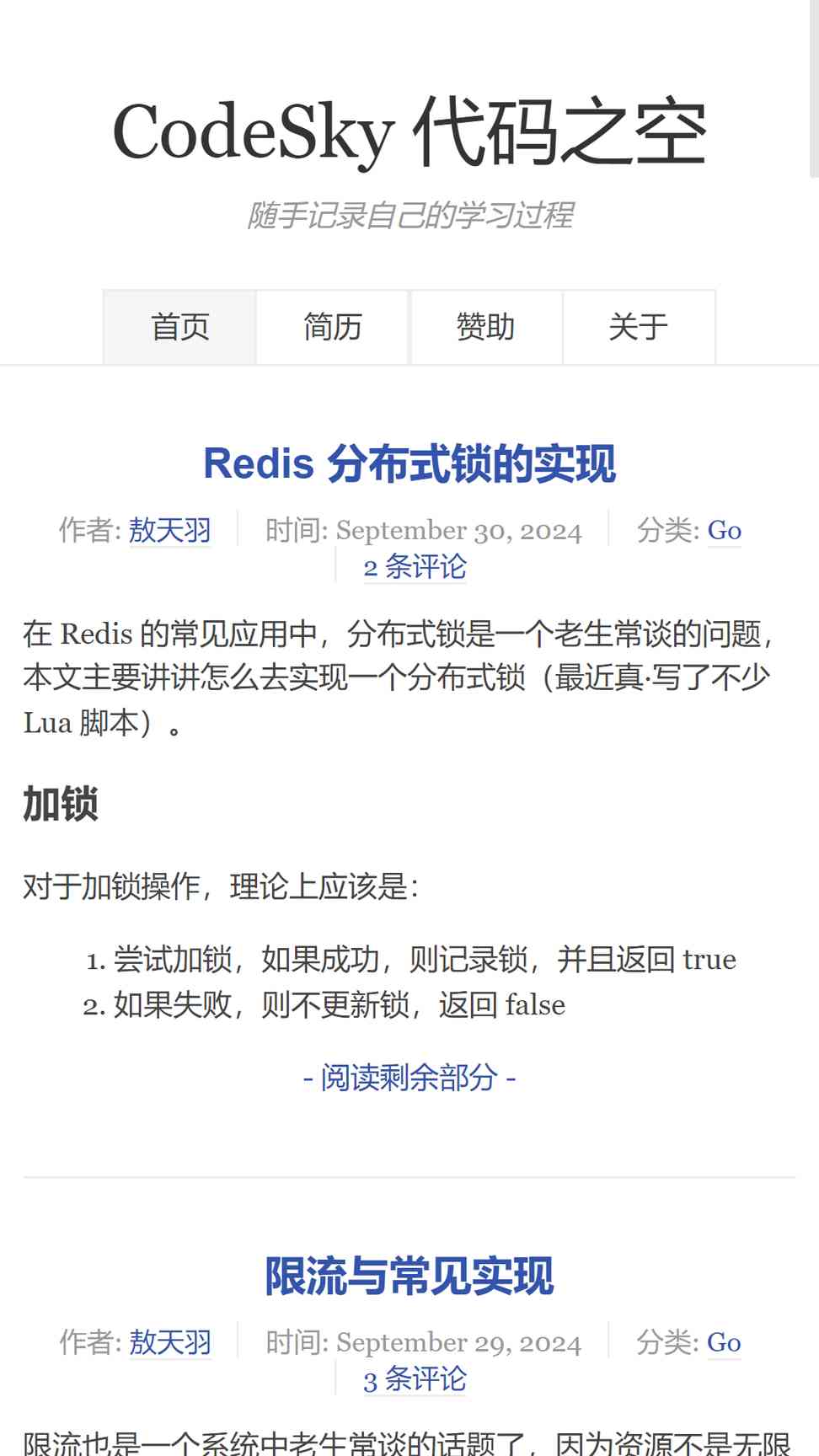Open the Go category of the Redis post

[x=725, y=530]
